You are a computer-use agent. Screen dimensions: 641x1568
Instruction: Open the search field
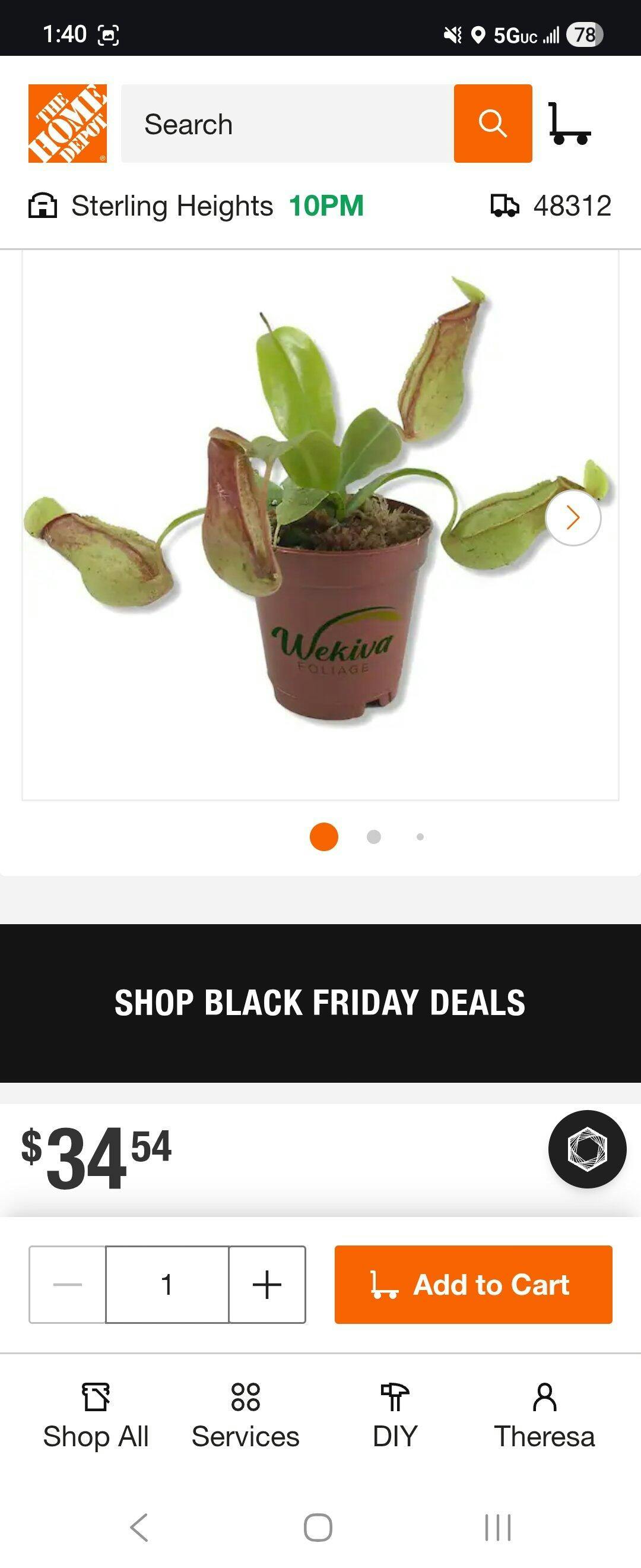pyautogui.click(x=287, y=124)
